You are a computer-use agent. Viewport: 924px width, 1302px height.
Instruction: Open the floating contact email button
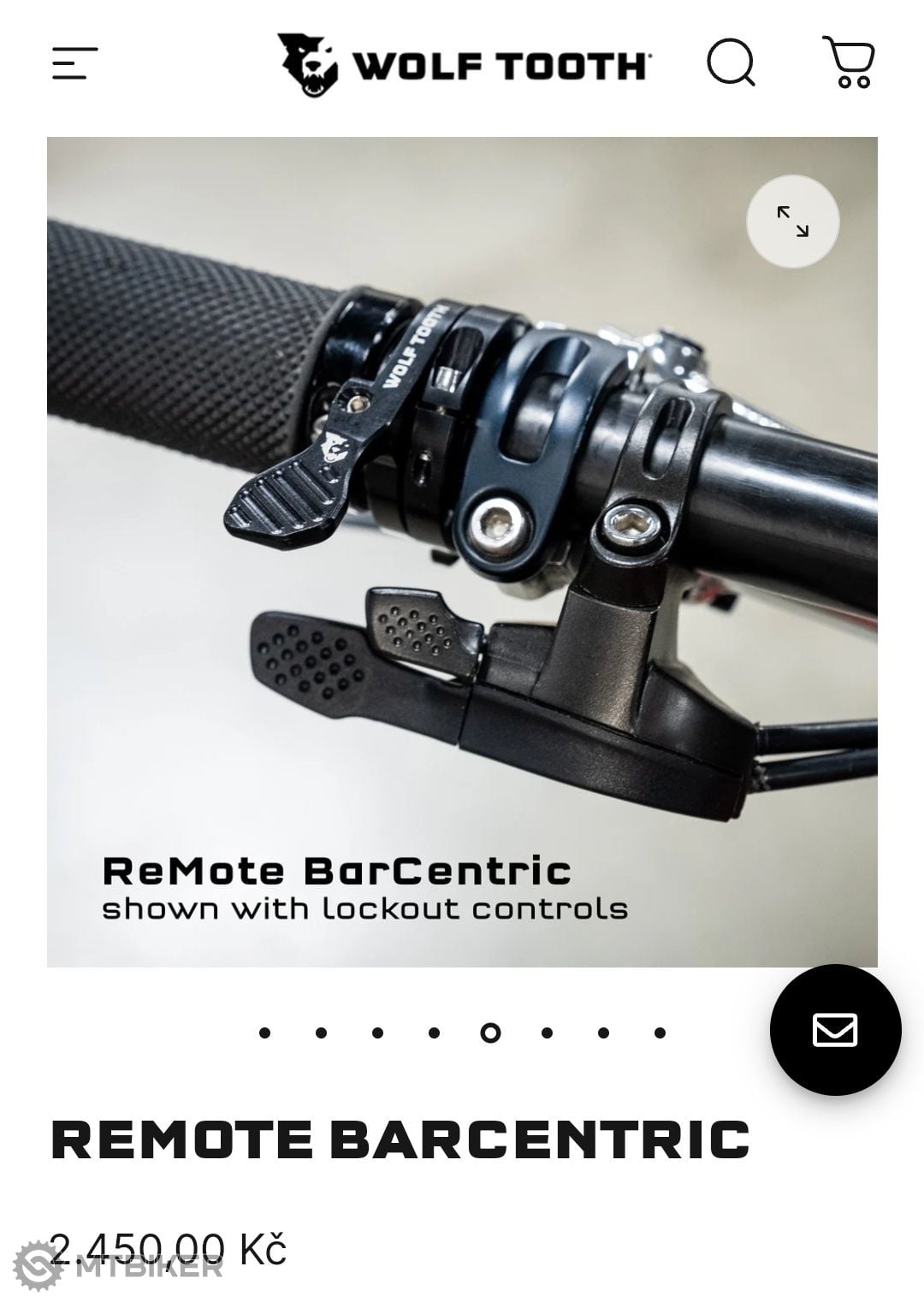[835, 1029]
